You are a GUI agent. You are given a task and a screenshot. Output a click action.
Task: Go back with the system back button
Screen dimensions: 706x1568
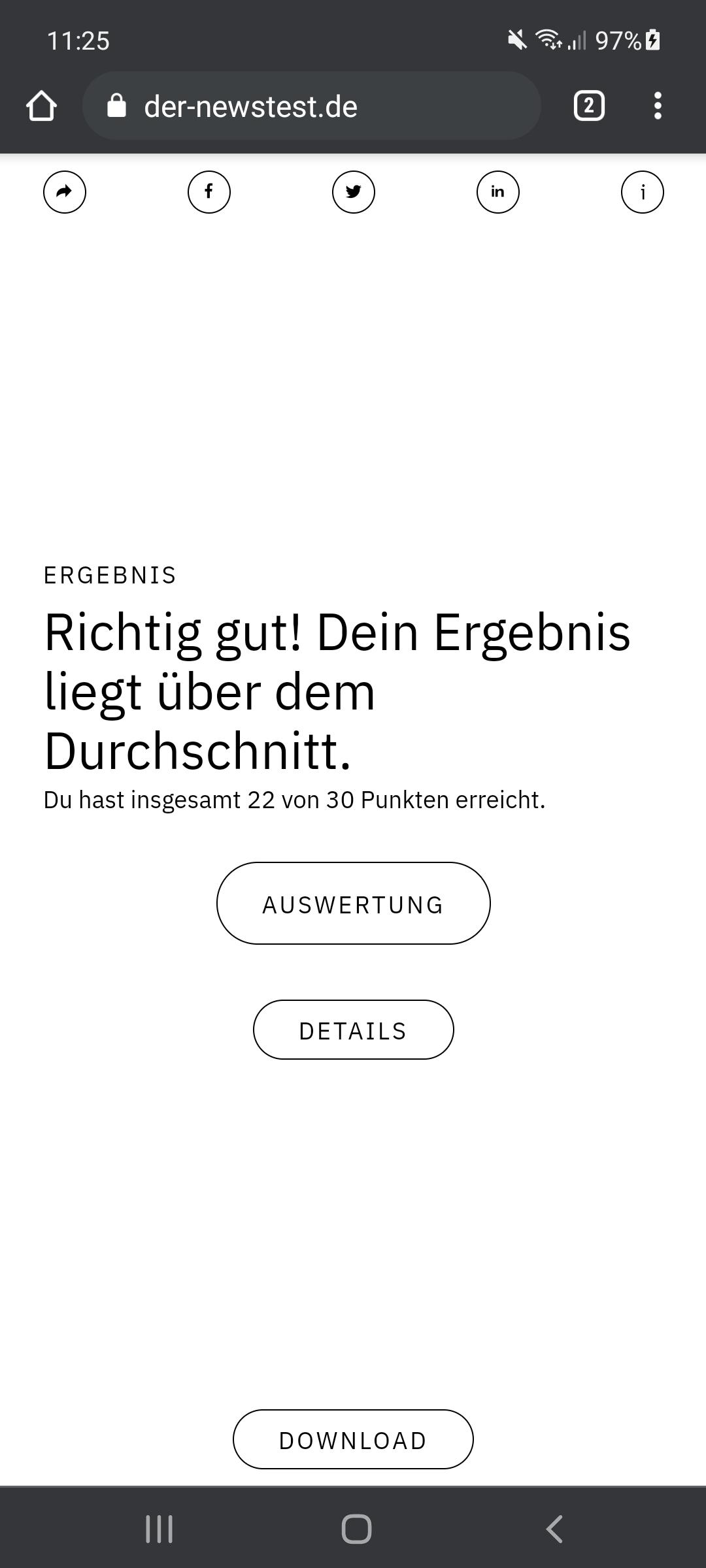[554, 1529]
